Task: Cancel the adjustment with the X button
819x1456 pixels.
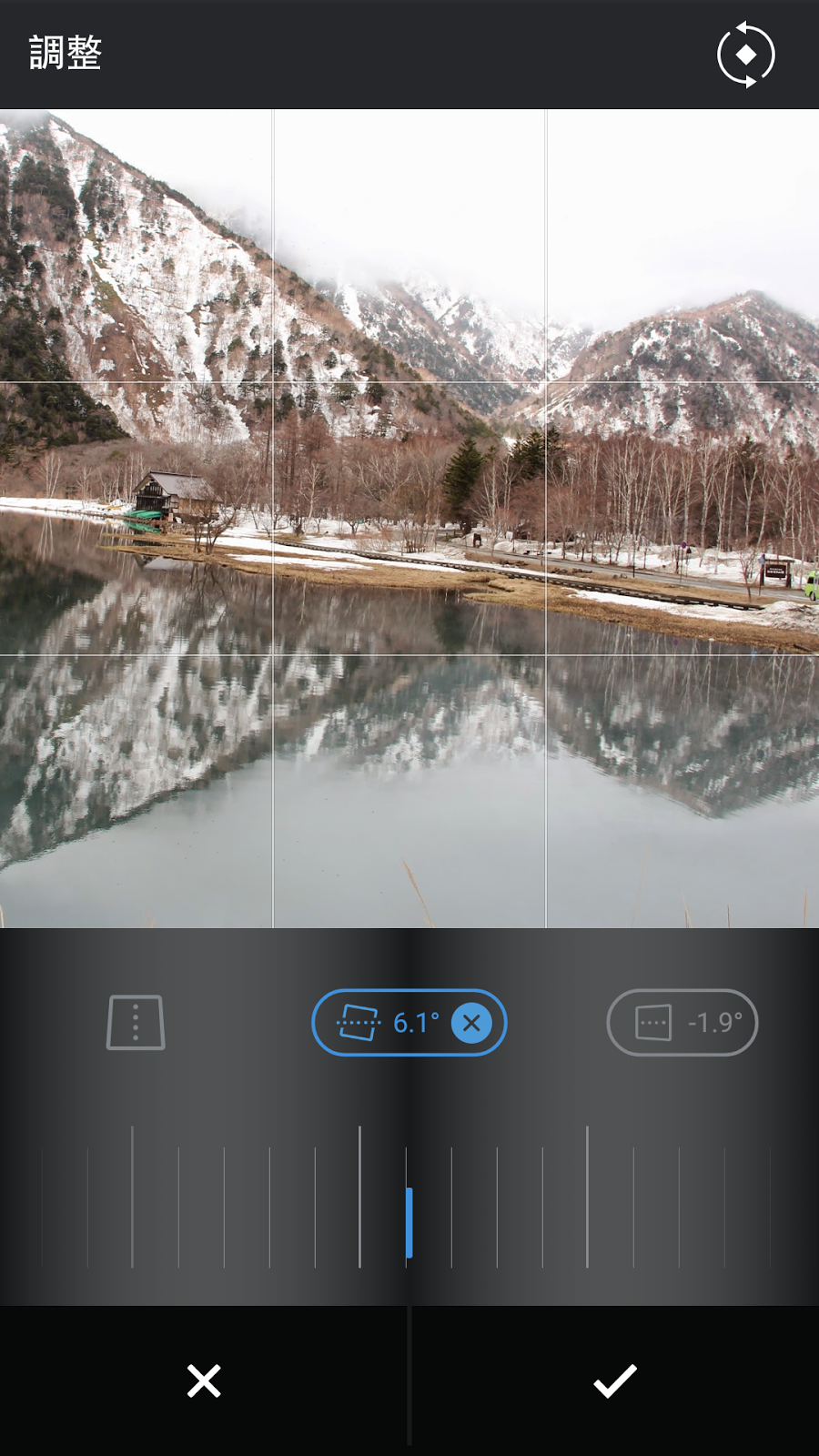Action: pyautogui.click(x=204, y=1380)
